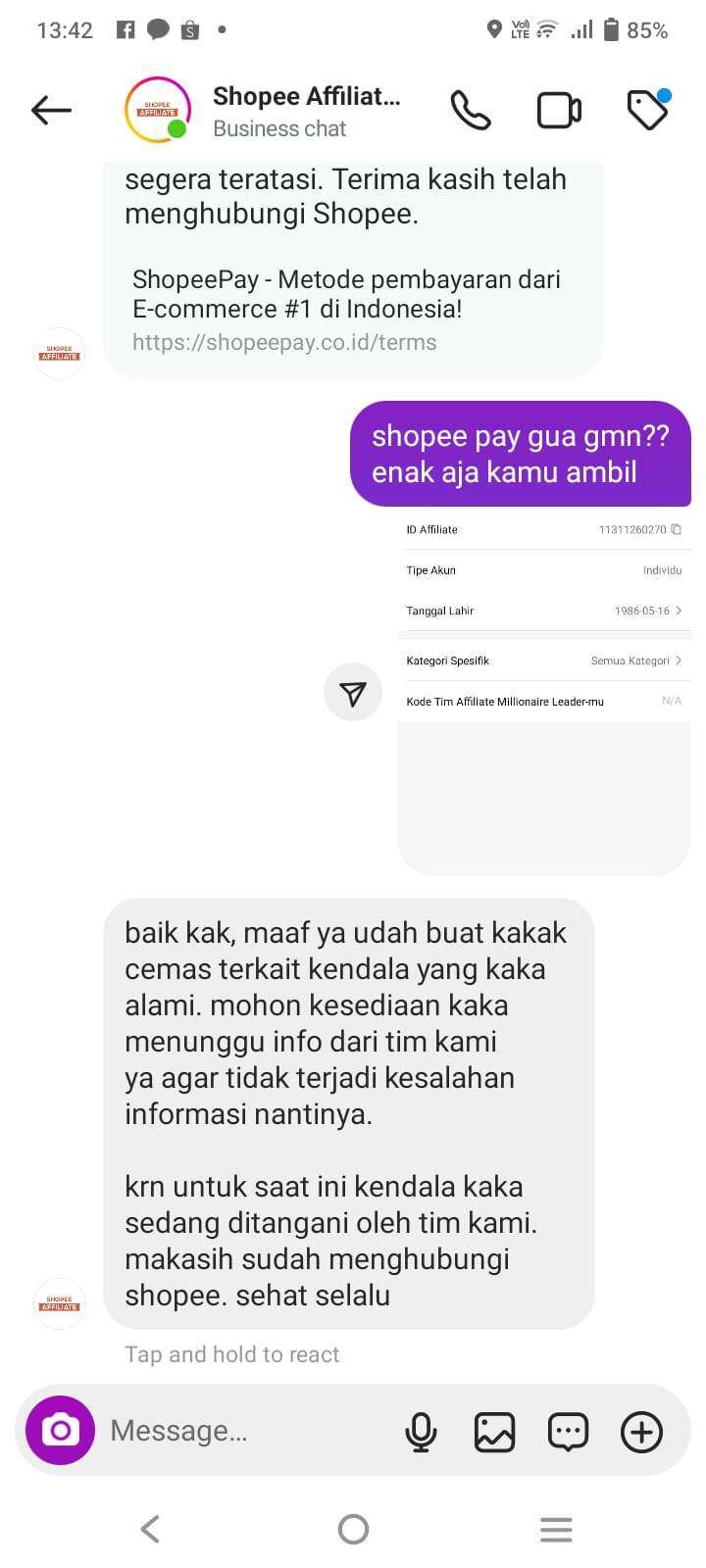Screen dimensions: 706x1568
Task: Go to the home screen
Action: click(353, 1529)
